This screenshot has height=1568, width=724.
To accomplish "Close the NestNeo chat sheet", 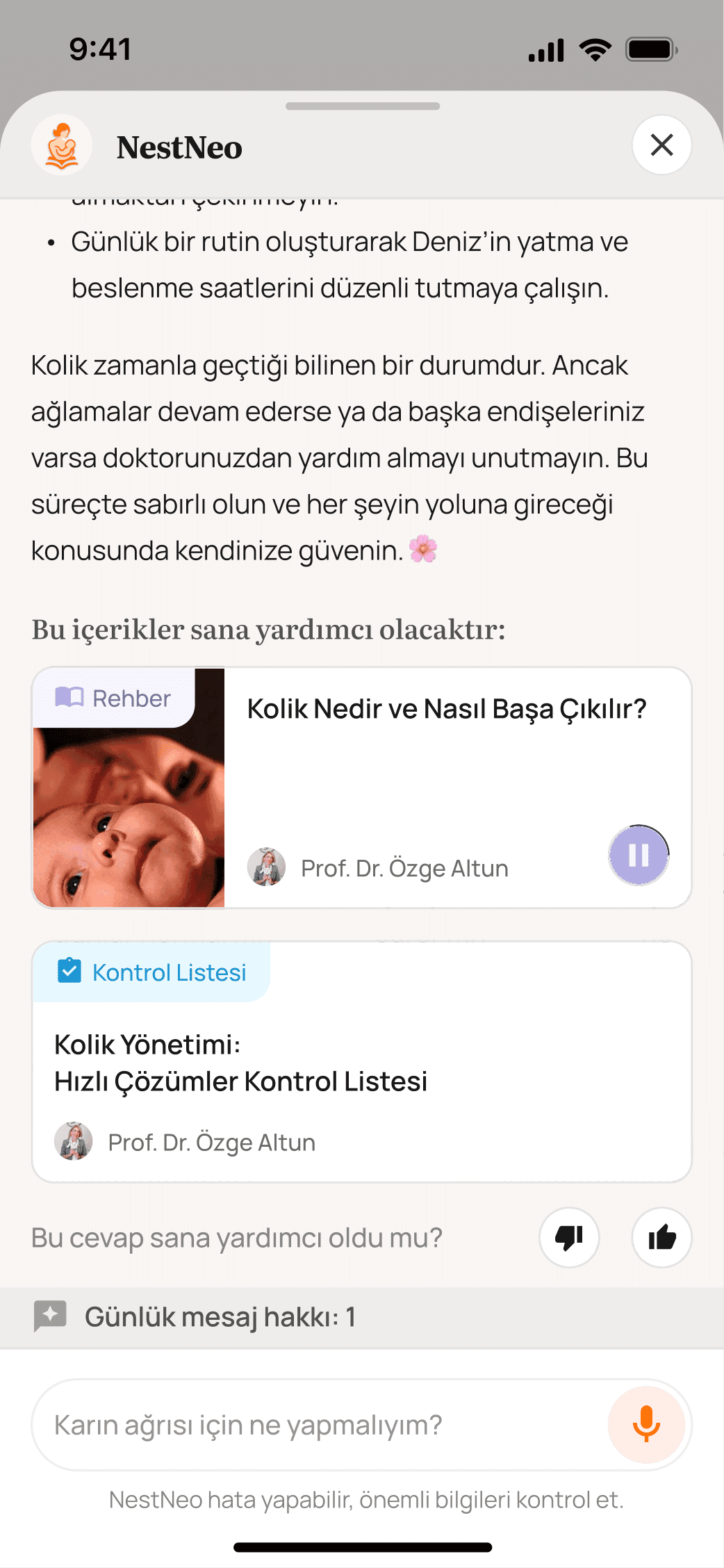I will pos(661,145).
